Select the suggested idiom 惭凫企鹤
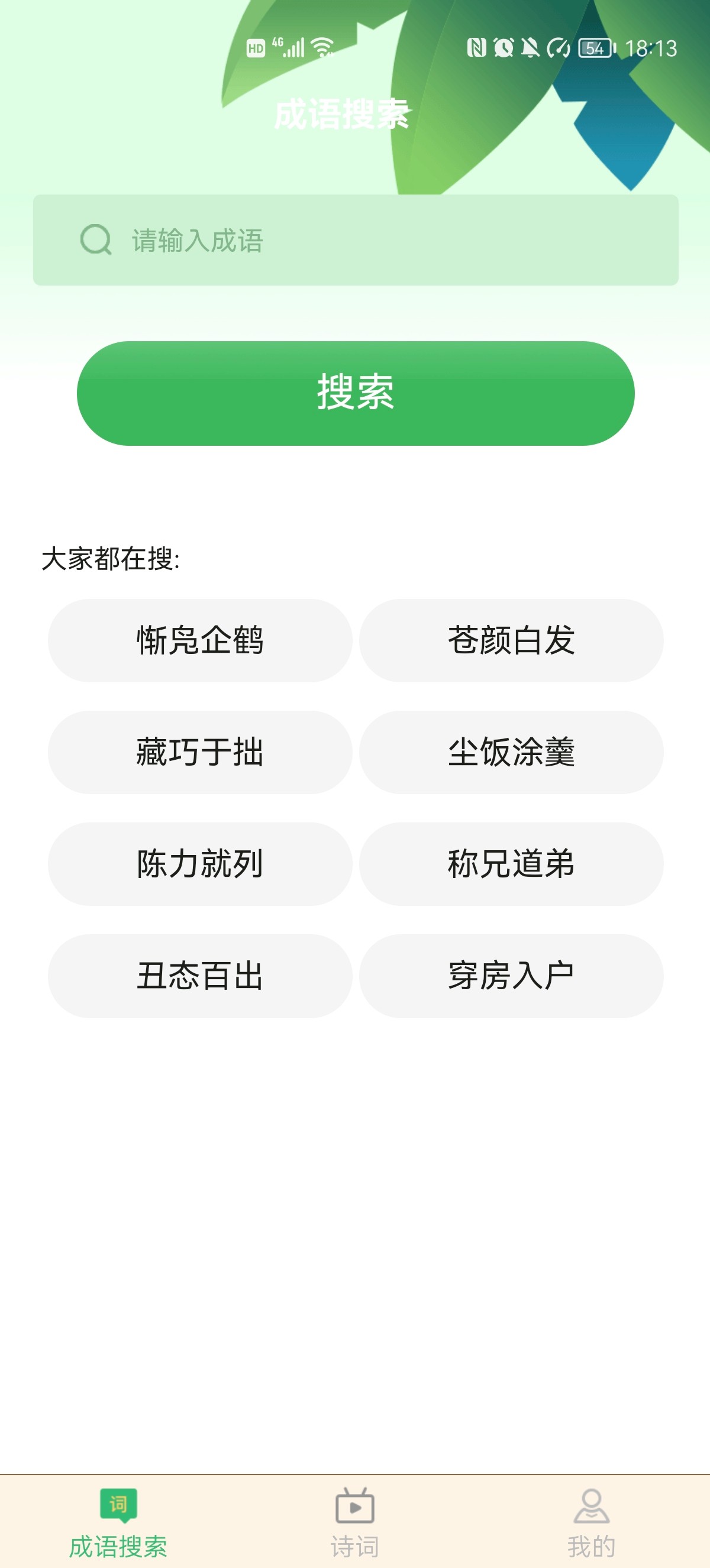The image size is (710, 1568). [x=200, y=640]
